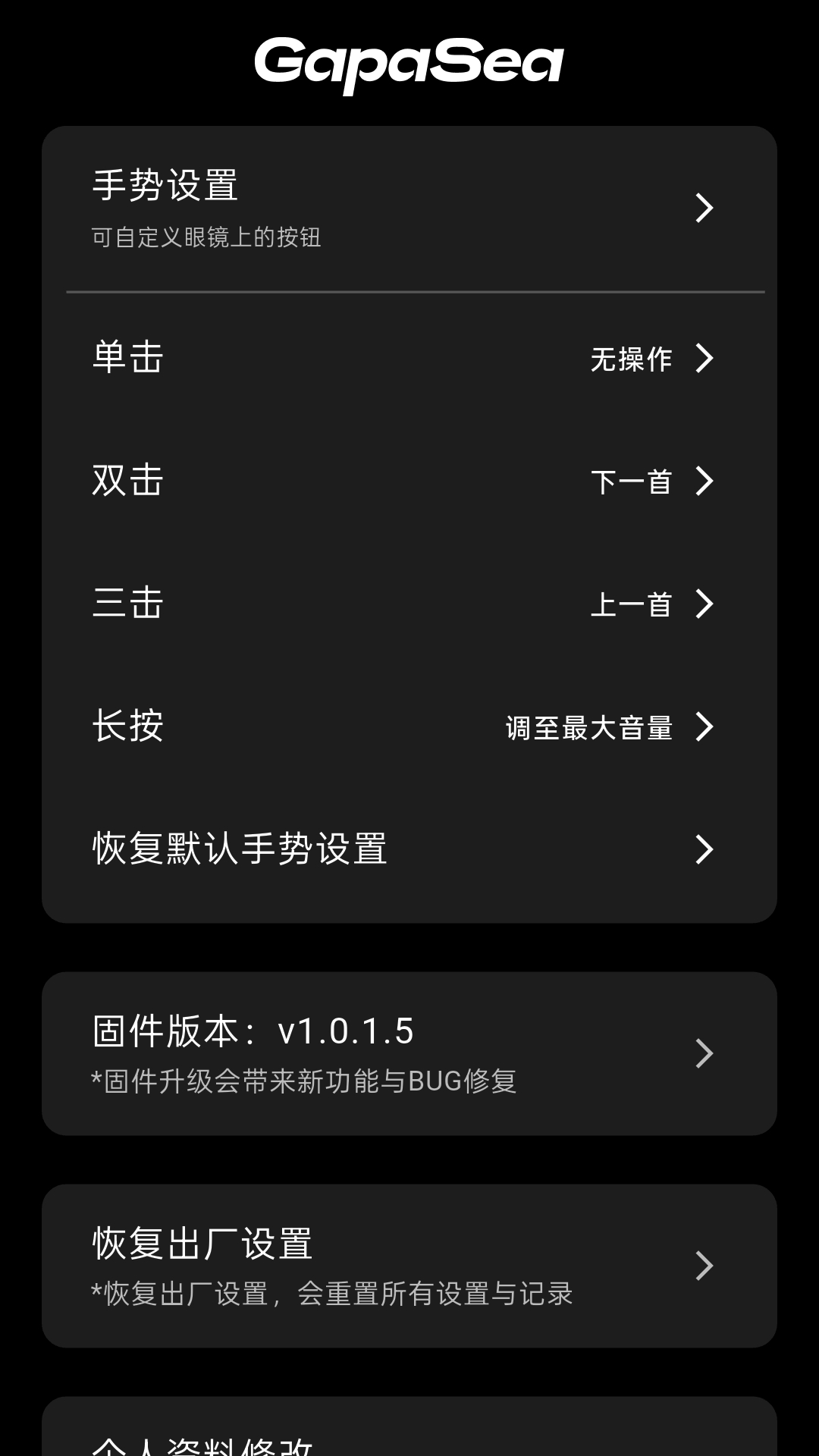
Task: Expand the chevron beside 三击 上一首
Action: 705,604
